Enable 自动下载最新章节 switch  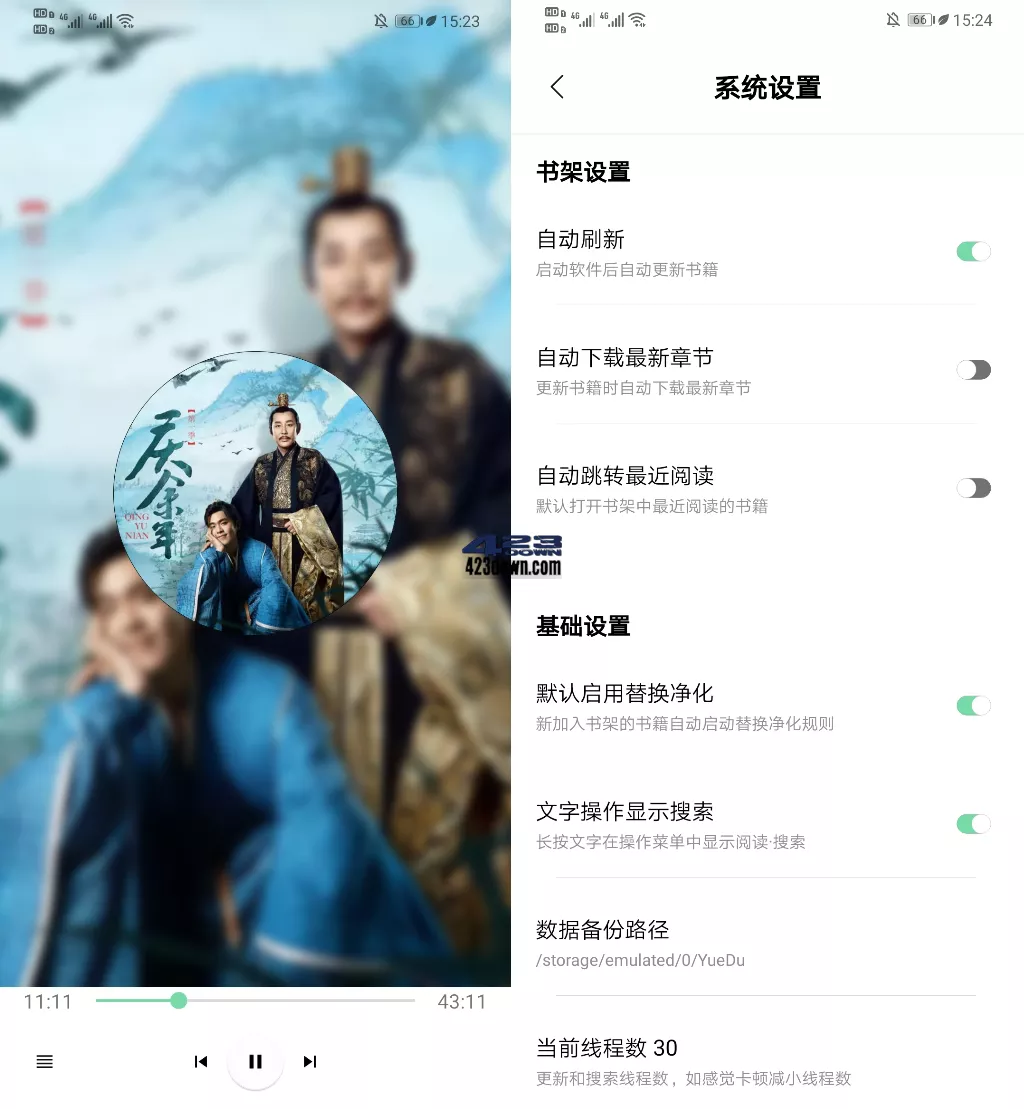[x=973, y=370]
